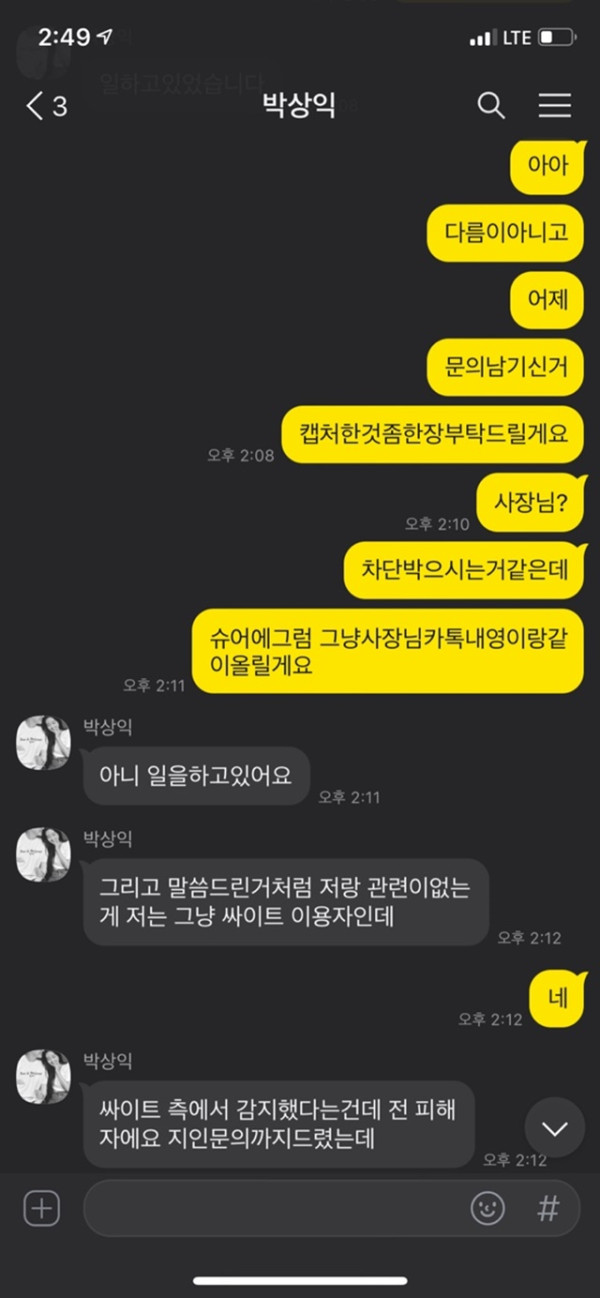Go back to the chat list
The height and width of the screenshot is (1298, 600).
(44, 106)
